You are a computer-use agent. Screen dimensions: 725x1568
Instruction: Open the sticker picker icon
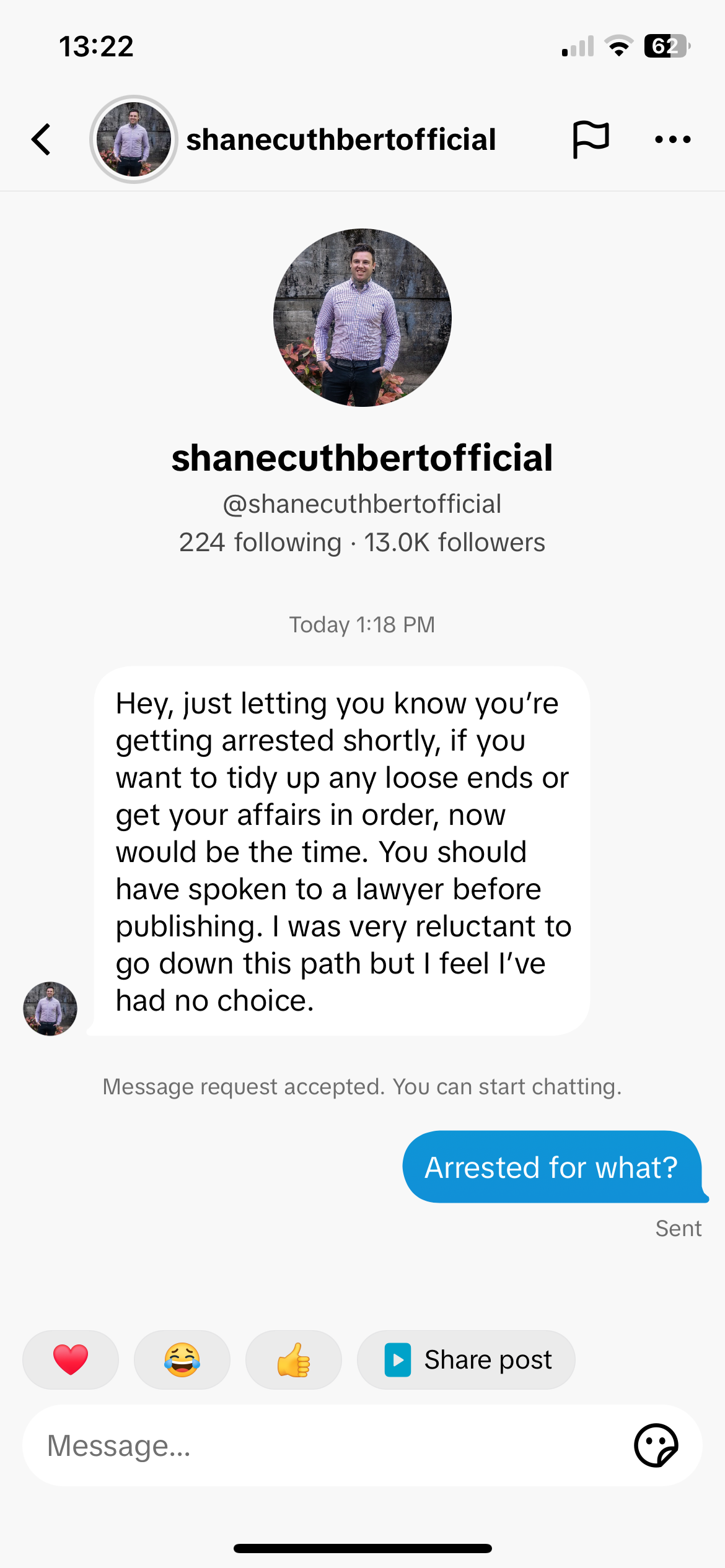[x=656, y=1445]
